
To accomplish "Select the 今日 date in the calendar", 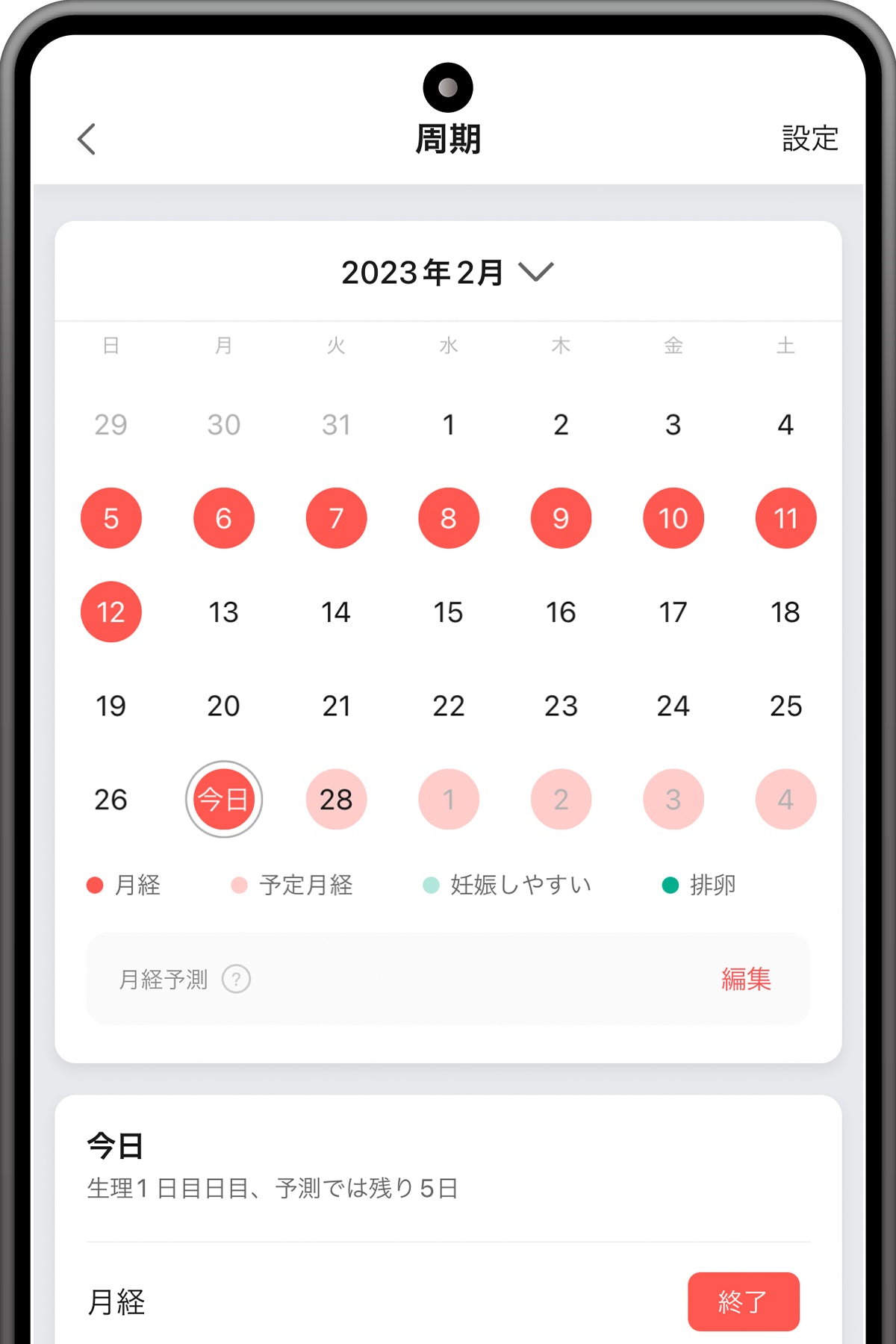I will click(x=223, y=799).
